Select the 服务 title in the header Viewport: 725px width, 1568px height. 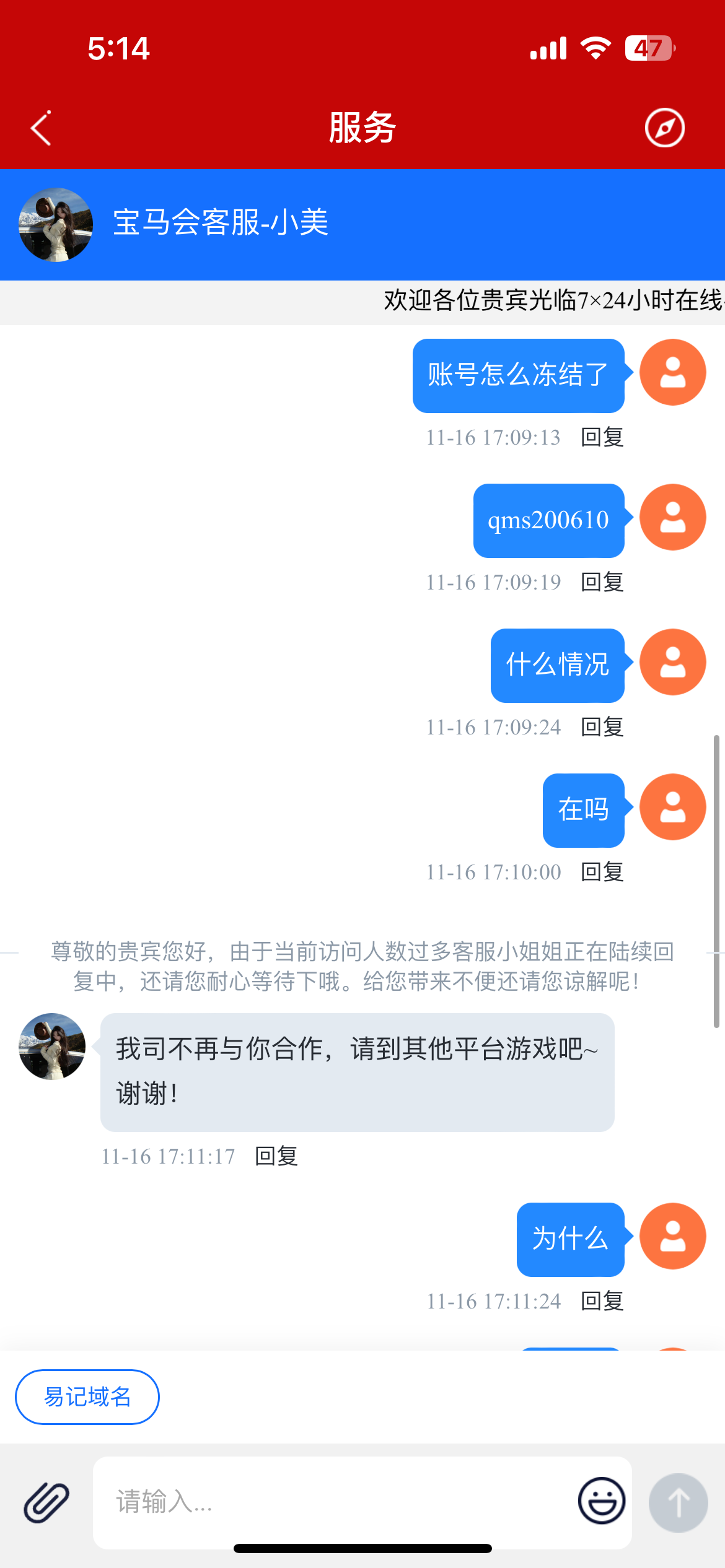(x=362, y=127)
